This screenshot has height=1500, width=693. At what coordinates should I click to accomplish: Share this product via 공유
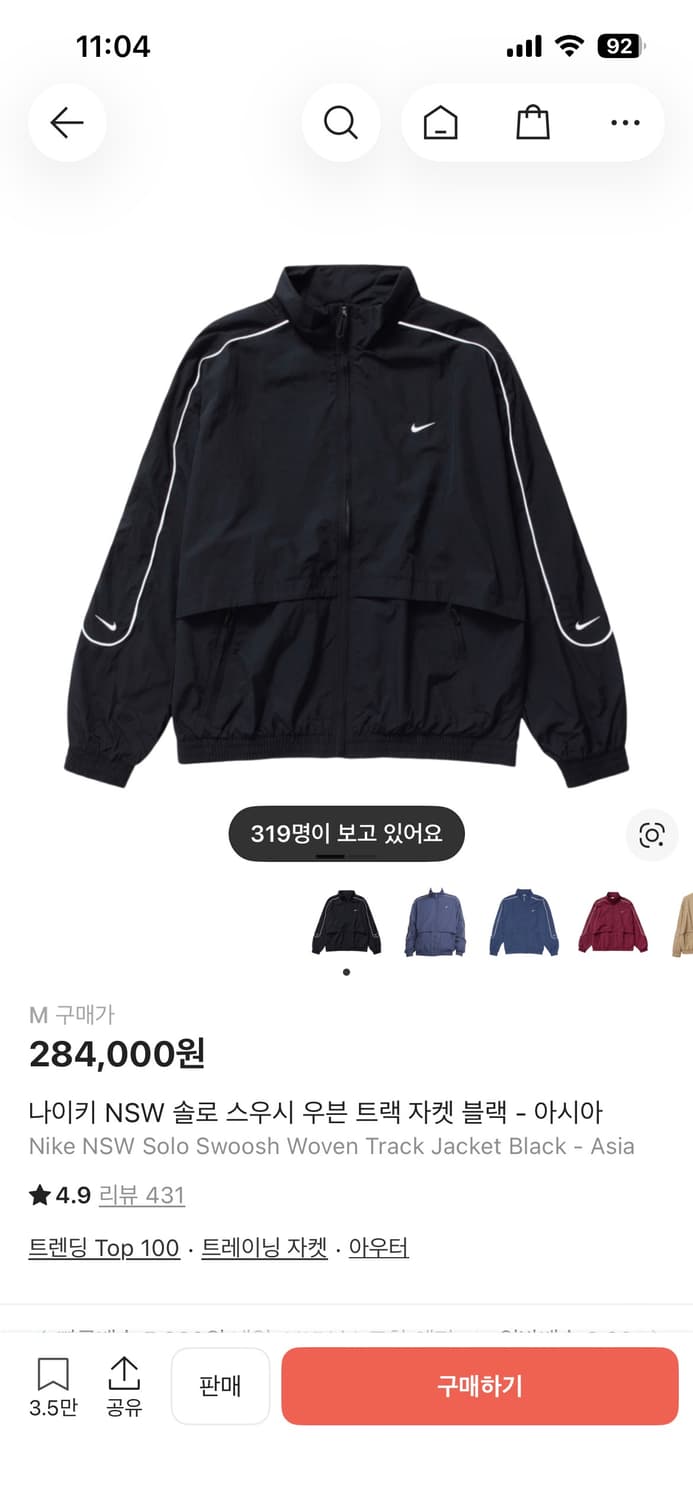124,1385
